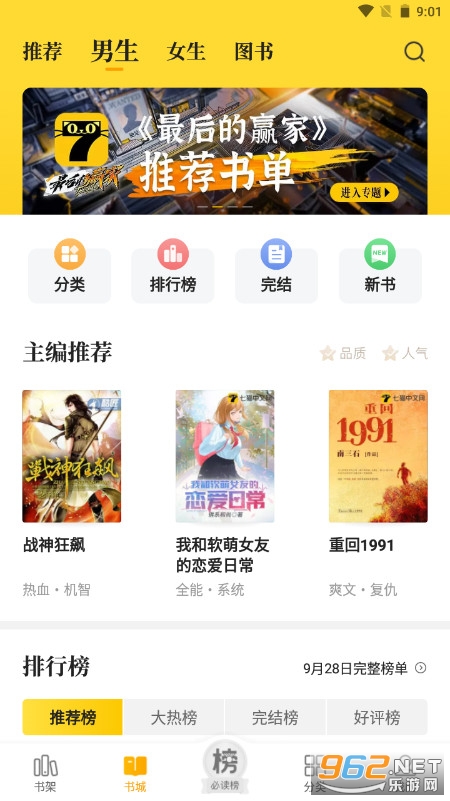Open the search magnifier icon
Image resolution: width=450 pixels, height=801 pixels.
tap(414, 52)
